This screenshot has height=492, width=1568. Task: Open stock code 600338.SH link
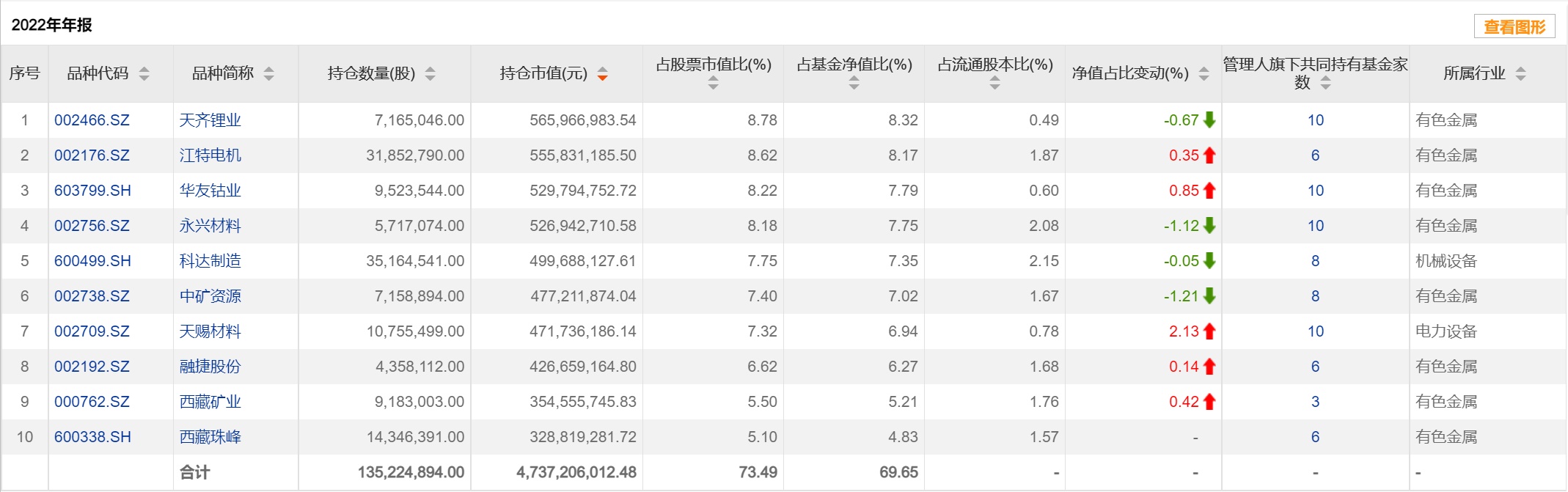pyautogui.click(x=92, y=437)
